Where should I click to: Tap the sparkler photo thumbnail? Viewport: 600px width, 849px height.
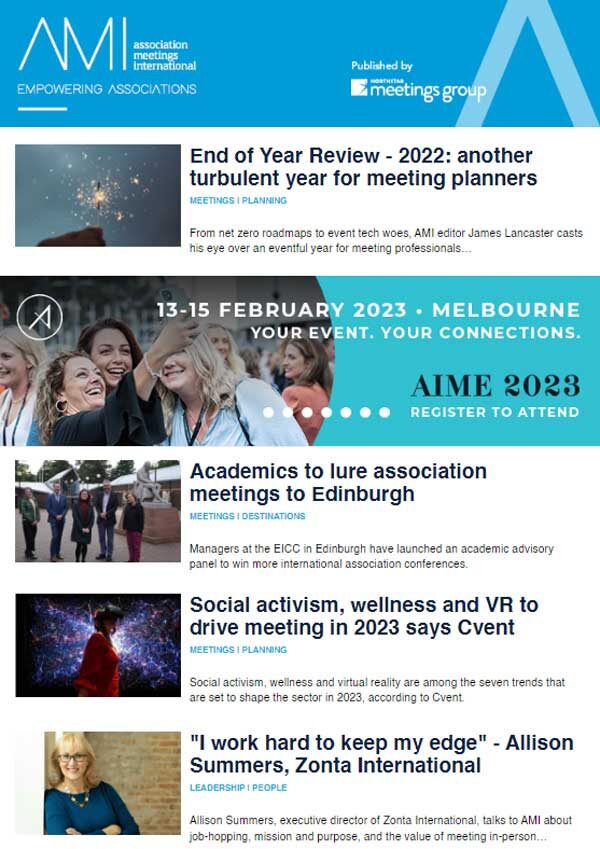point(97,195)
